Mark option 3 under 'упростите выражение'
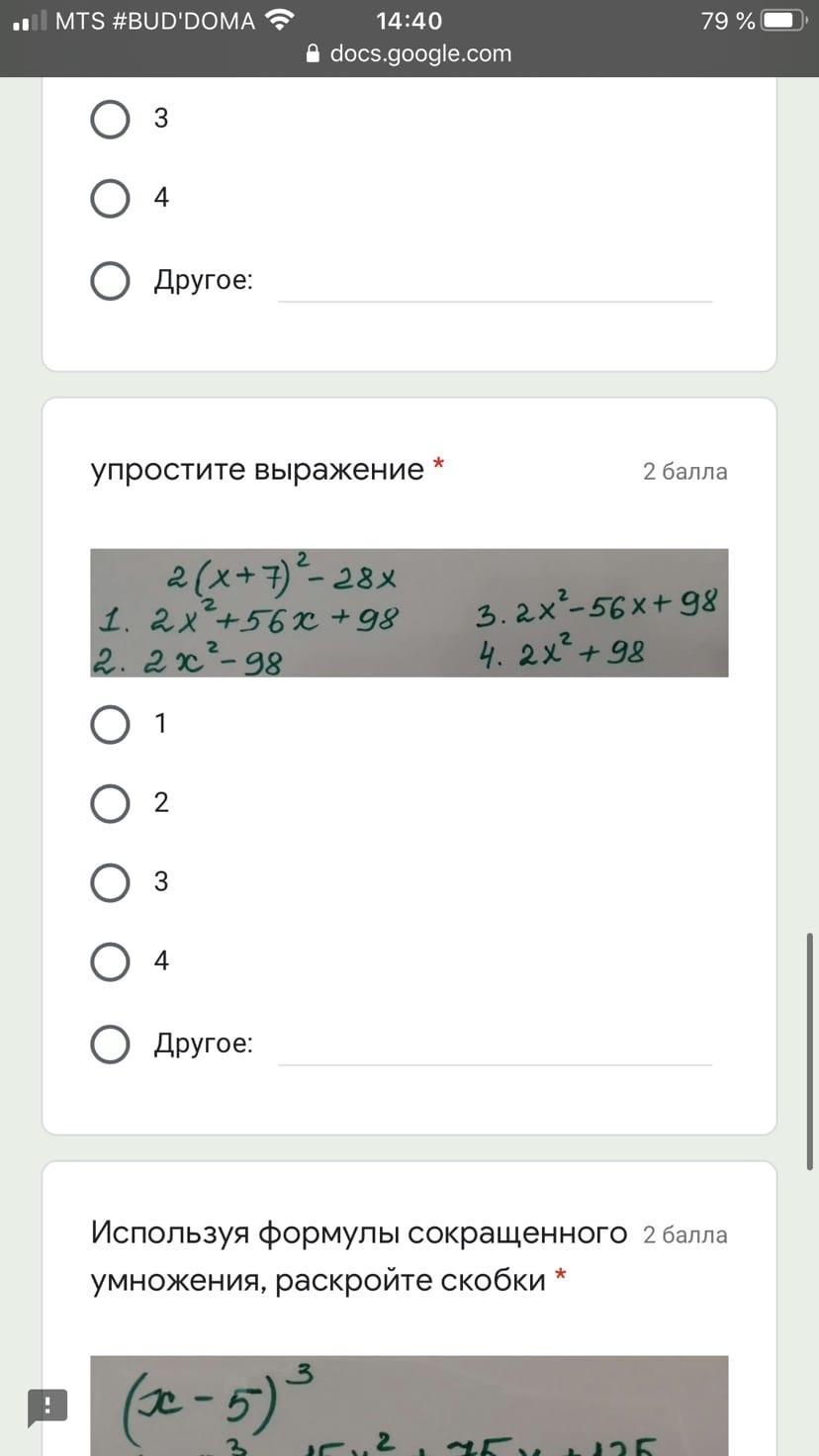 coord(110,881)
